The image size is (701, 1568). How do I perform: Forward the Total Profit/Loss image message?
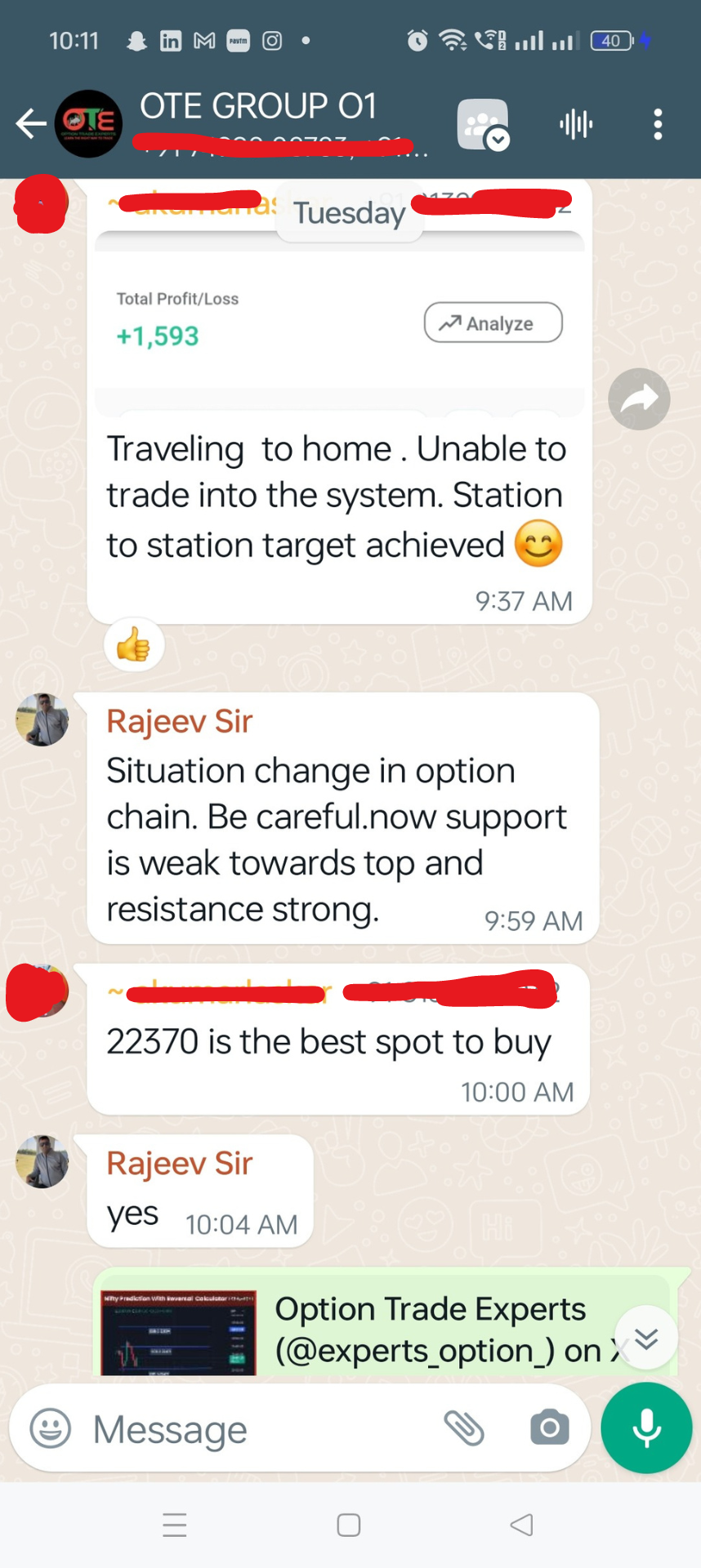[639, 399]
